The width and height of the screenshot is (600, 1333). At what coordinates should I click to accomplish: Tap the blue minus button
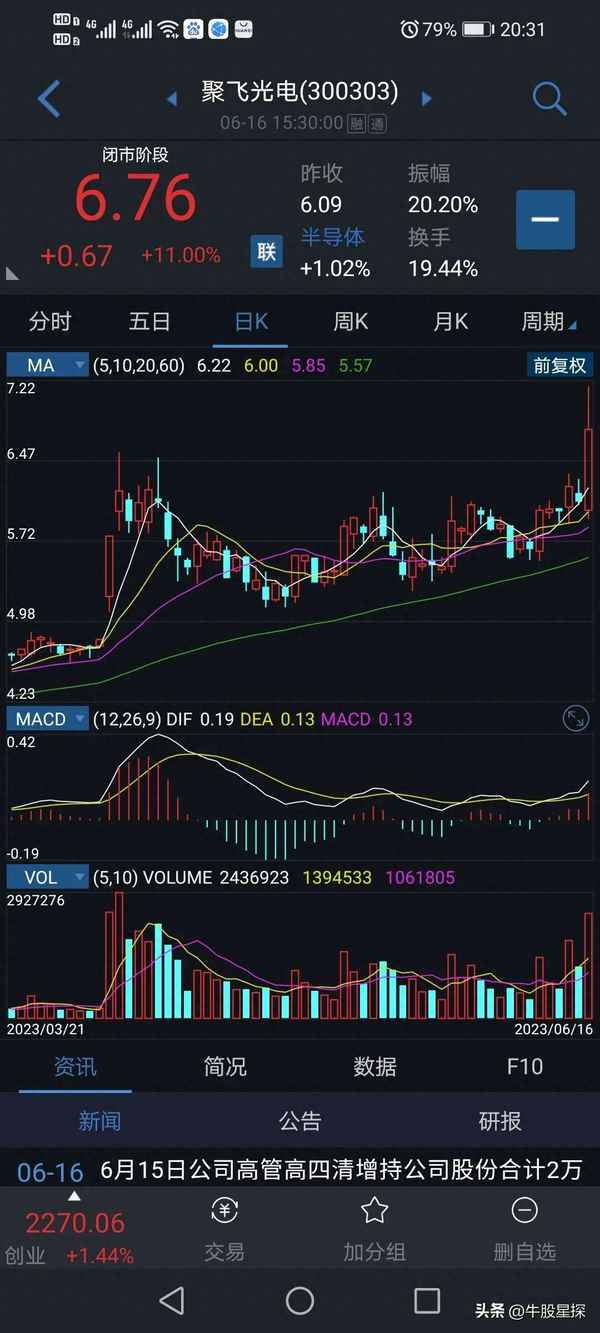tap(545, 219)
